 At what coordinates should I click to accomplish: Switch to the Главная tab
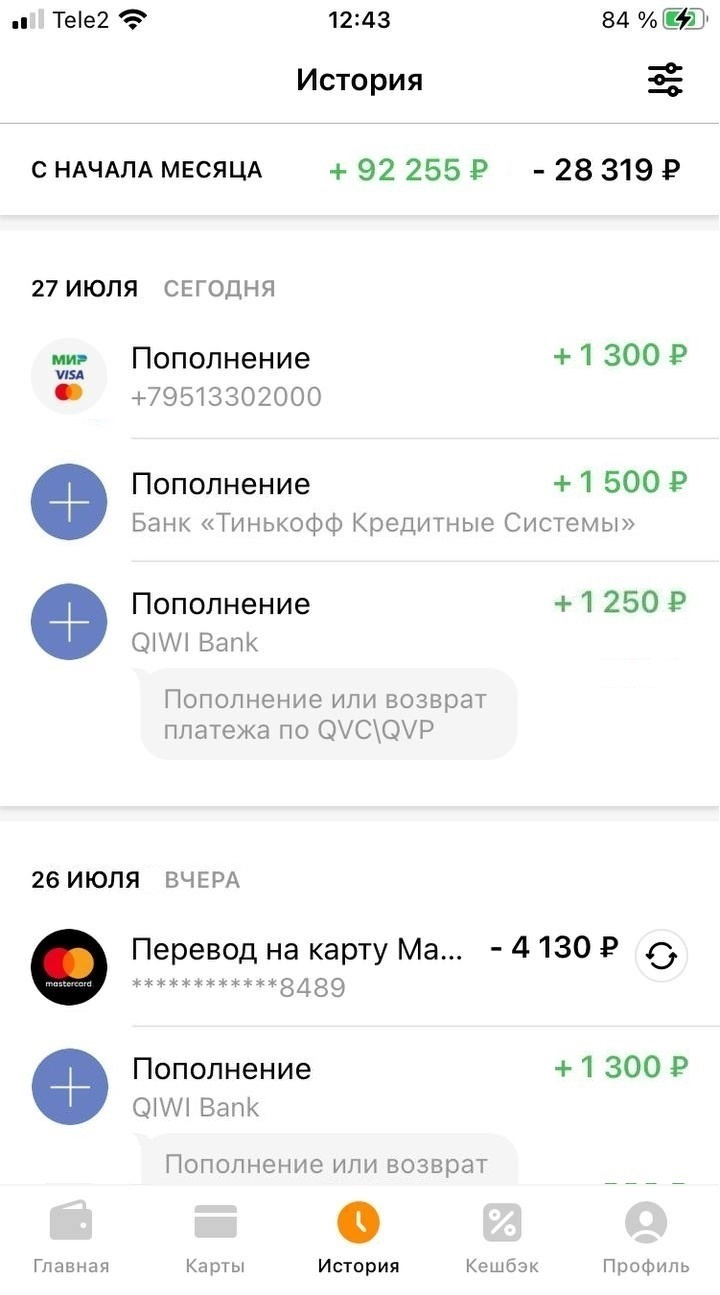click(x=71, y=1239)
